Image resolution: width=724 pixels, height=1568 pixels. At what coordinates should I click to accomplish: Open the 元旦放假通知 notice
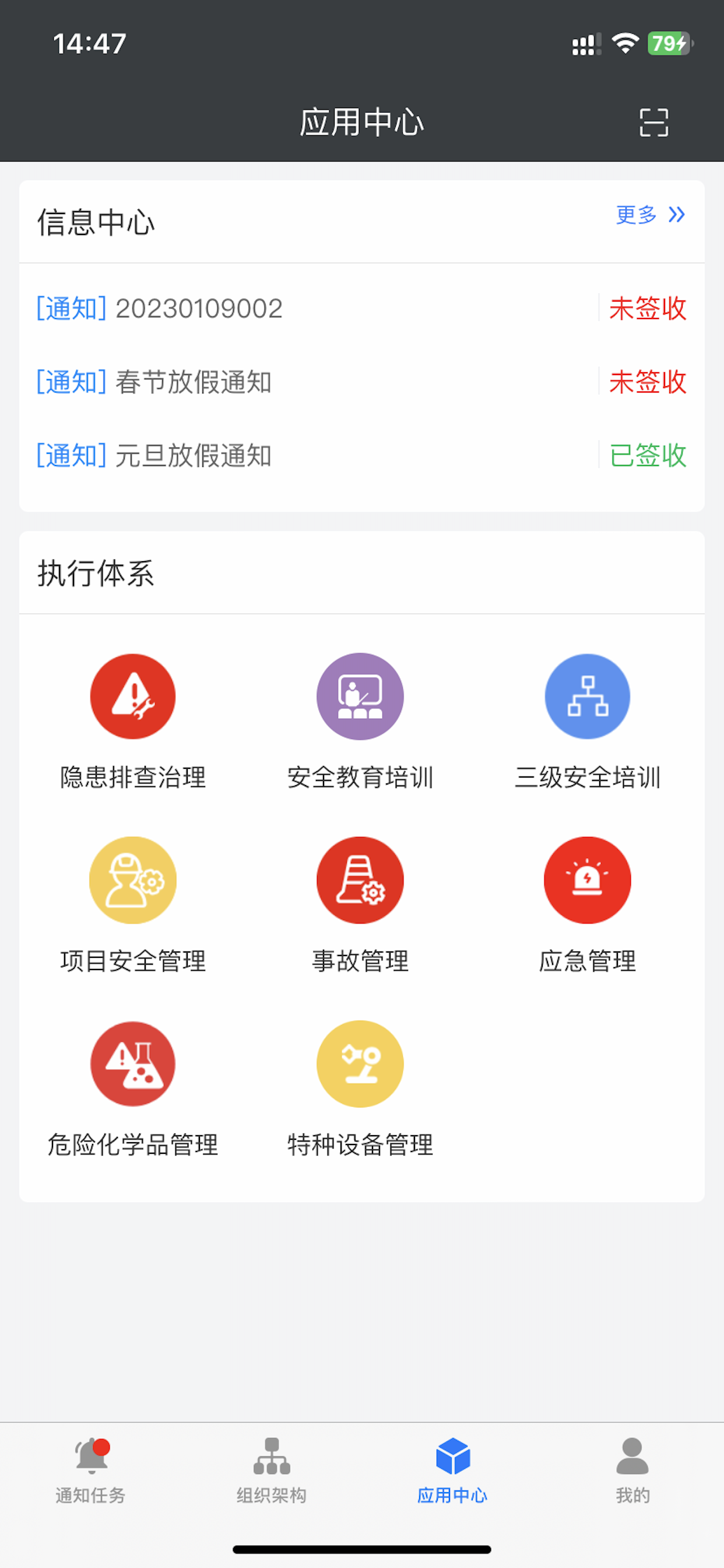tap(361, 456)
